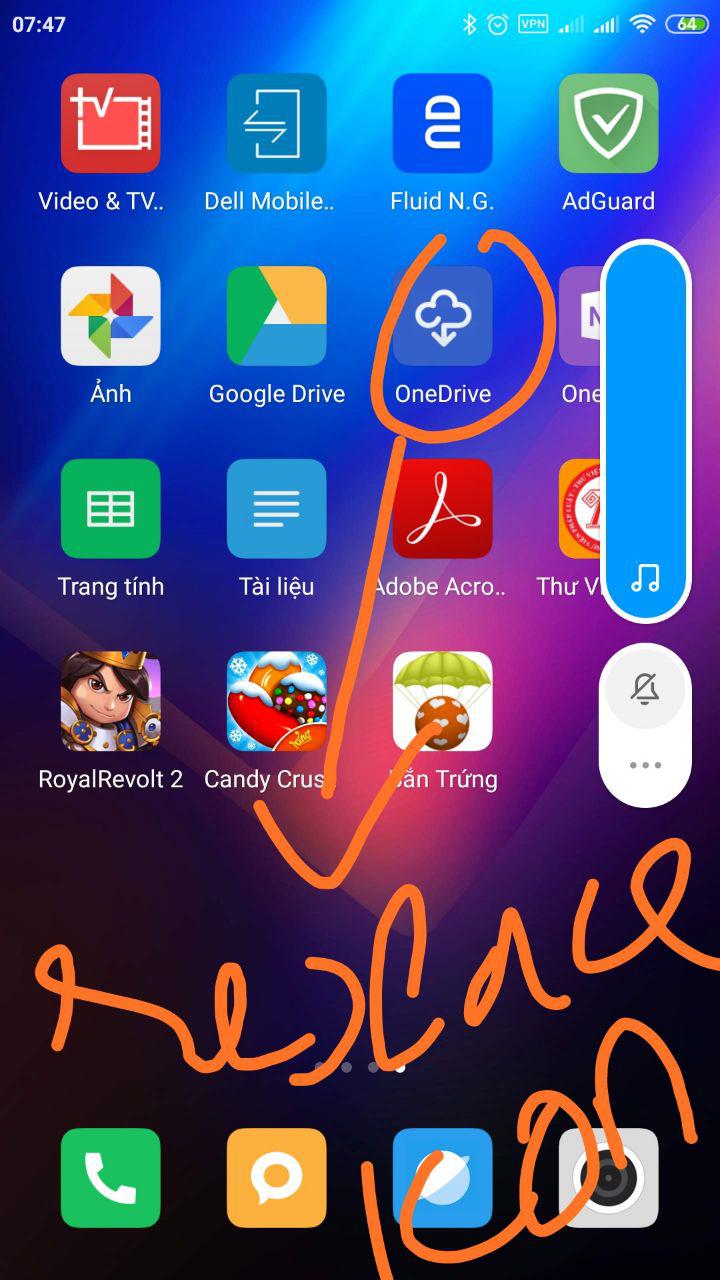Screen dimensions: 720x1280
Task: Launch Candy Crush game
Action: coord(276,702)
